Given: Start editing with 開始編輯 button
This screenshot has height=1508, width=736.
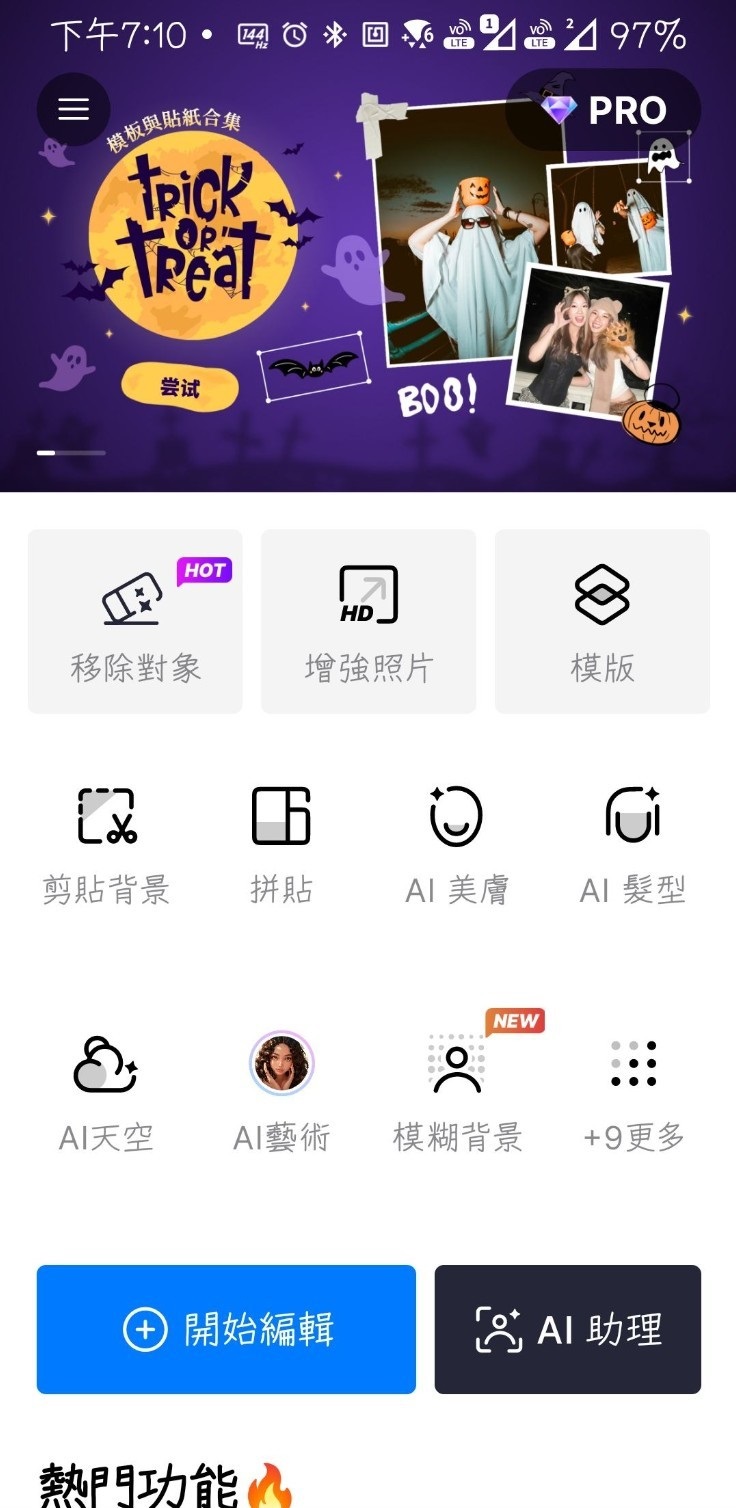Looking at the screenshot, I should click(226, 1329).
